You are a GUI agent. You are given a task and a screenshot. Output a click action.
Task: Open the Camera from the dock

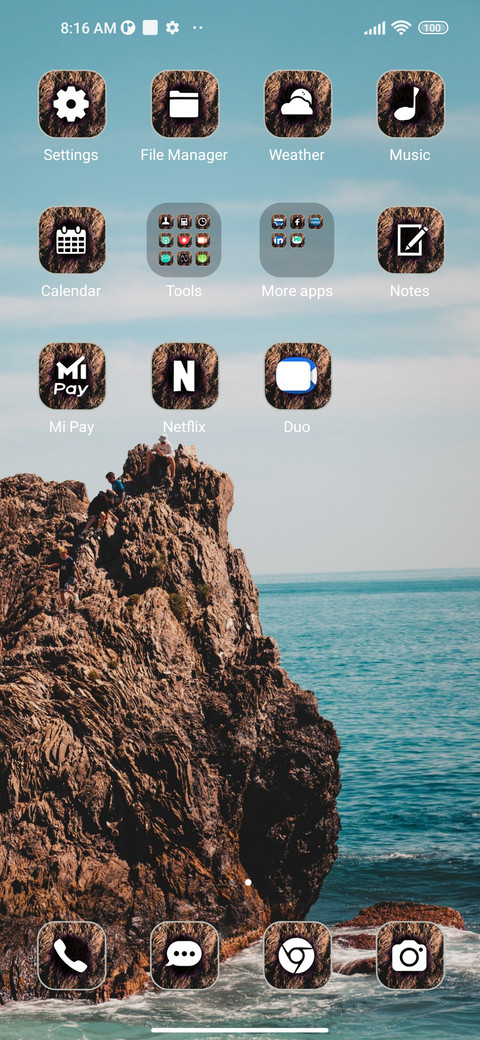point(410,956)
